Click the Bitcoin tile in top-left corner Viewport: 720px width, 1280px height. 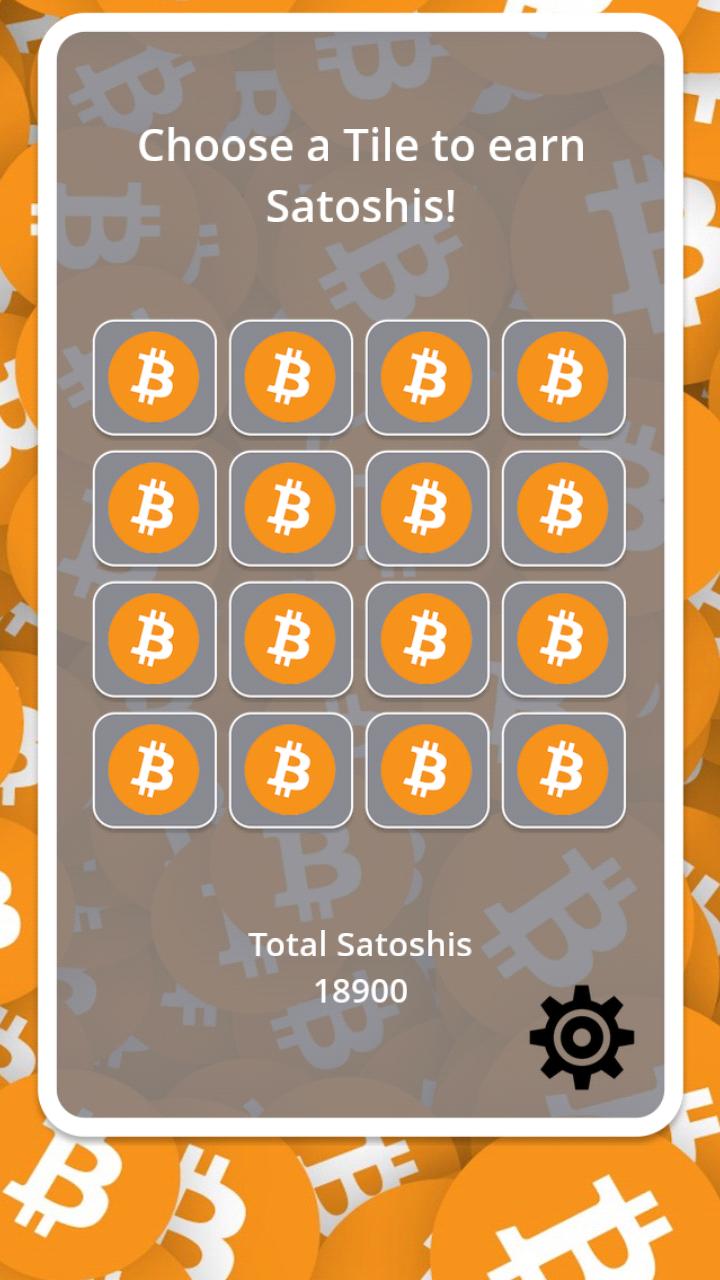154,378
